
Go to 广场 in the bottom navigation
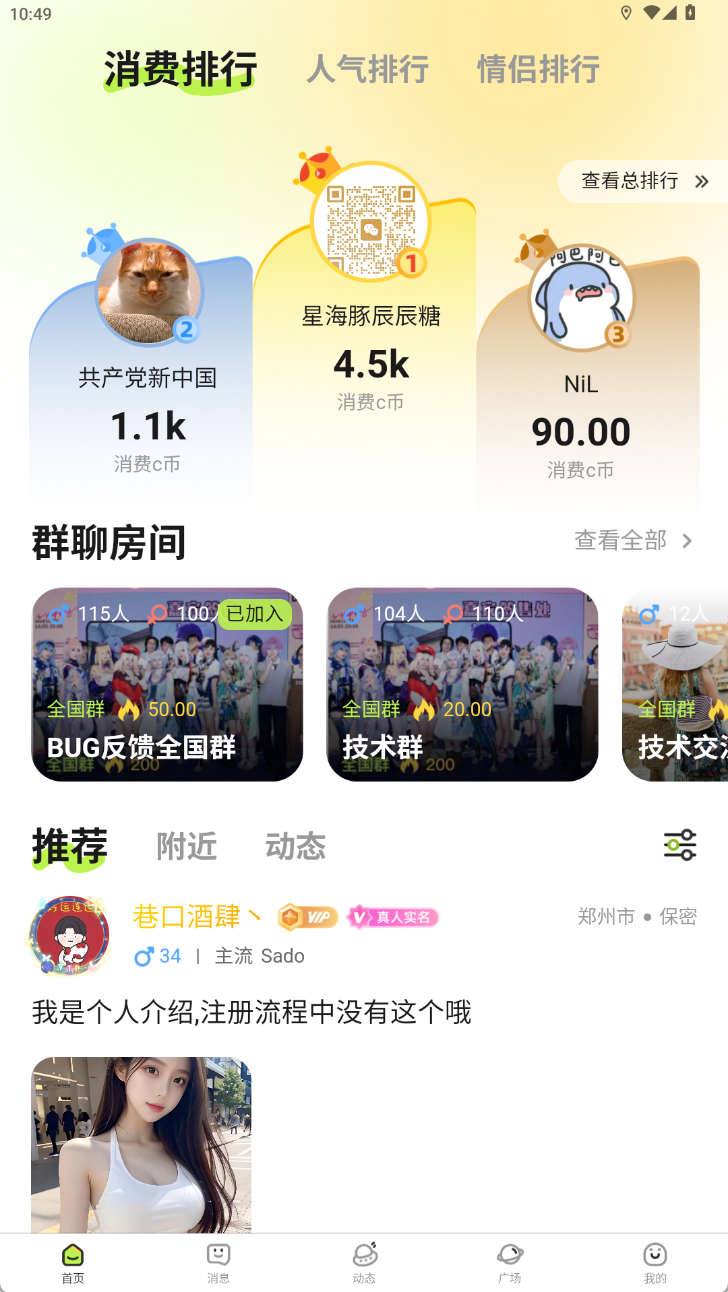(510, 1262)
